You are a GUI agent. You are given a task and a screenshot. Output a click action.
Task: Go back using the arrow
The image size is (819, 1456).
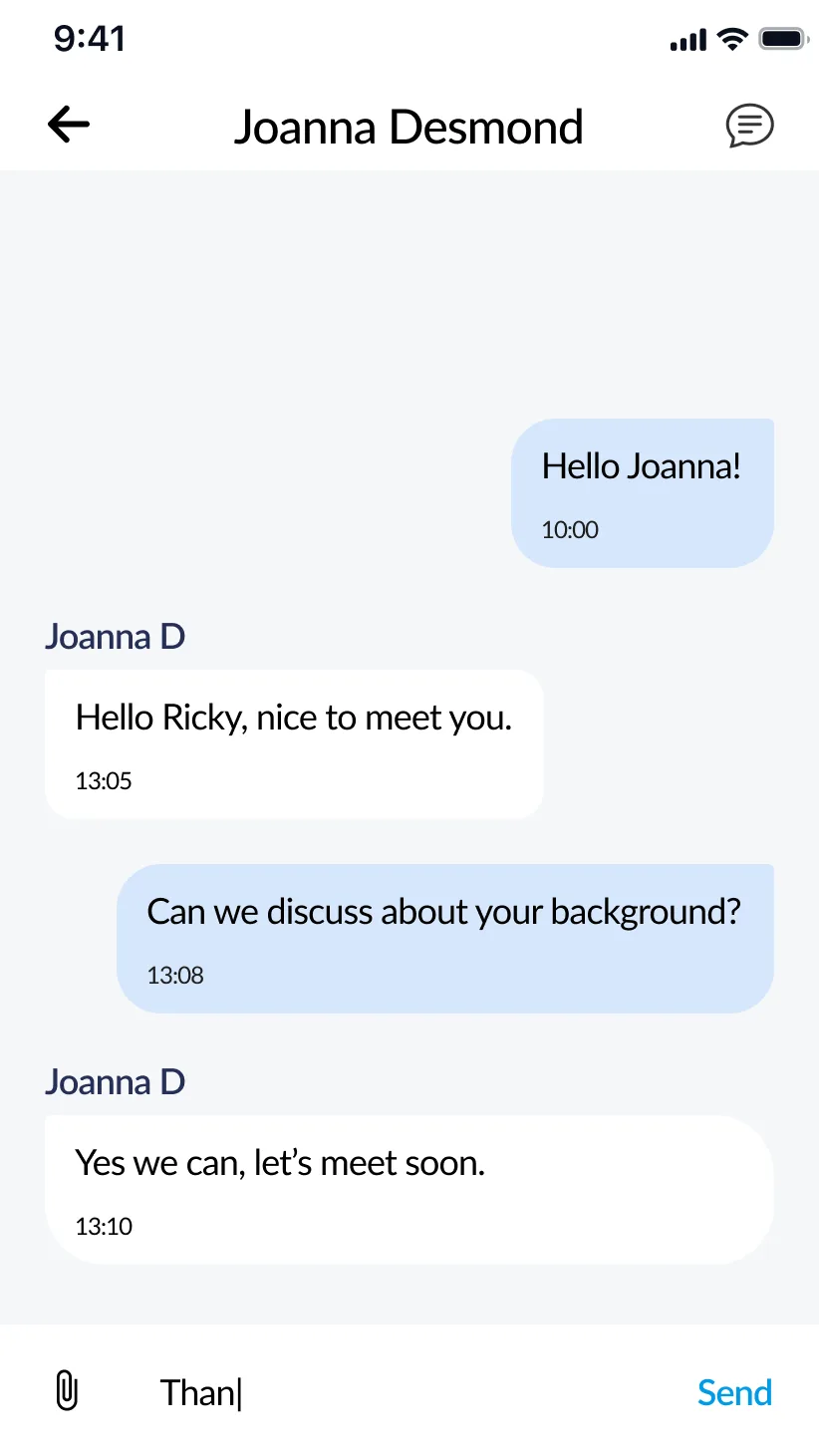click(69, 125)
